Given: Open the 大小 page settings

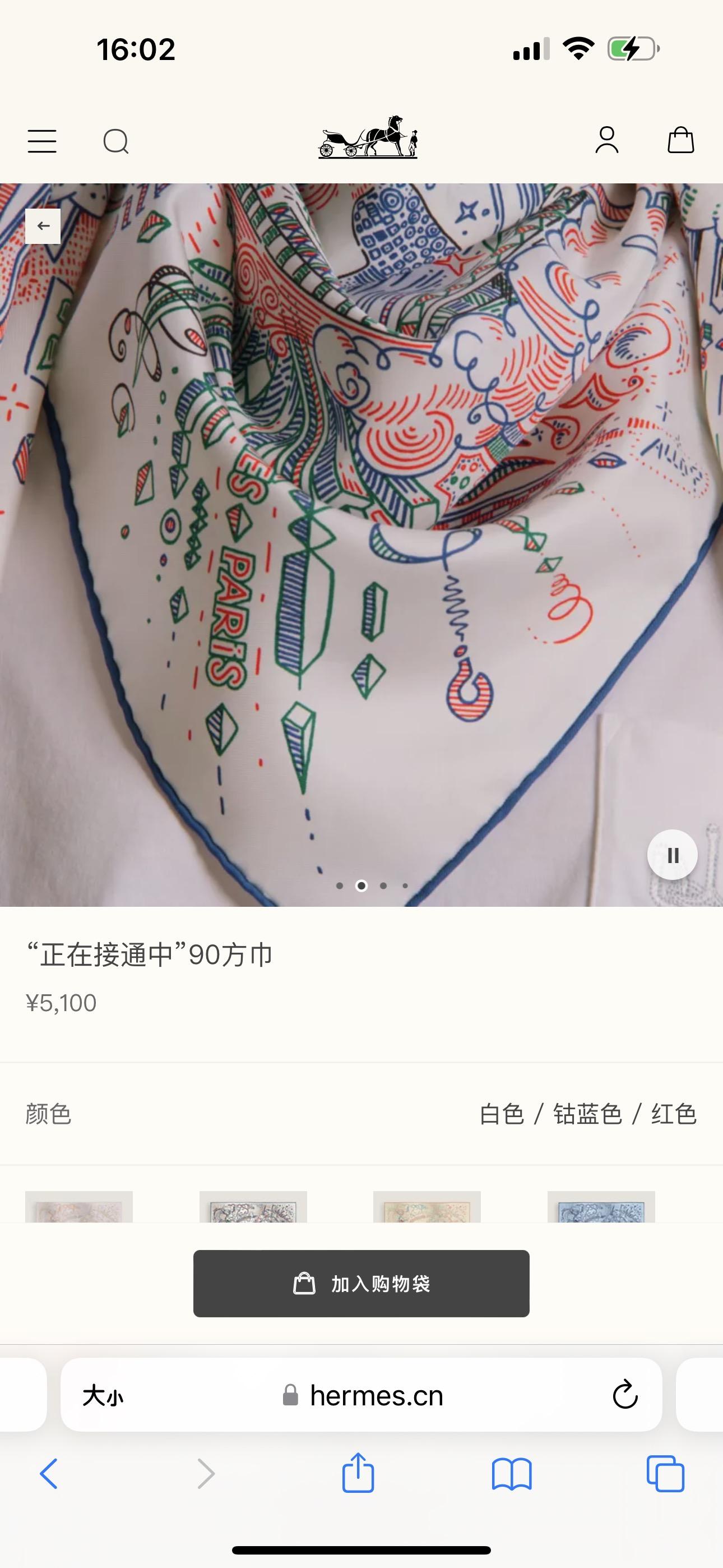Looking at the screenshot, I should (103, 1395).
